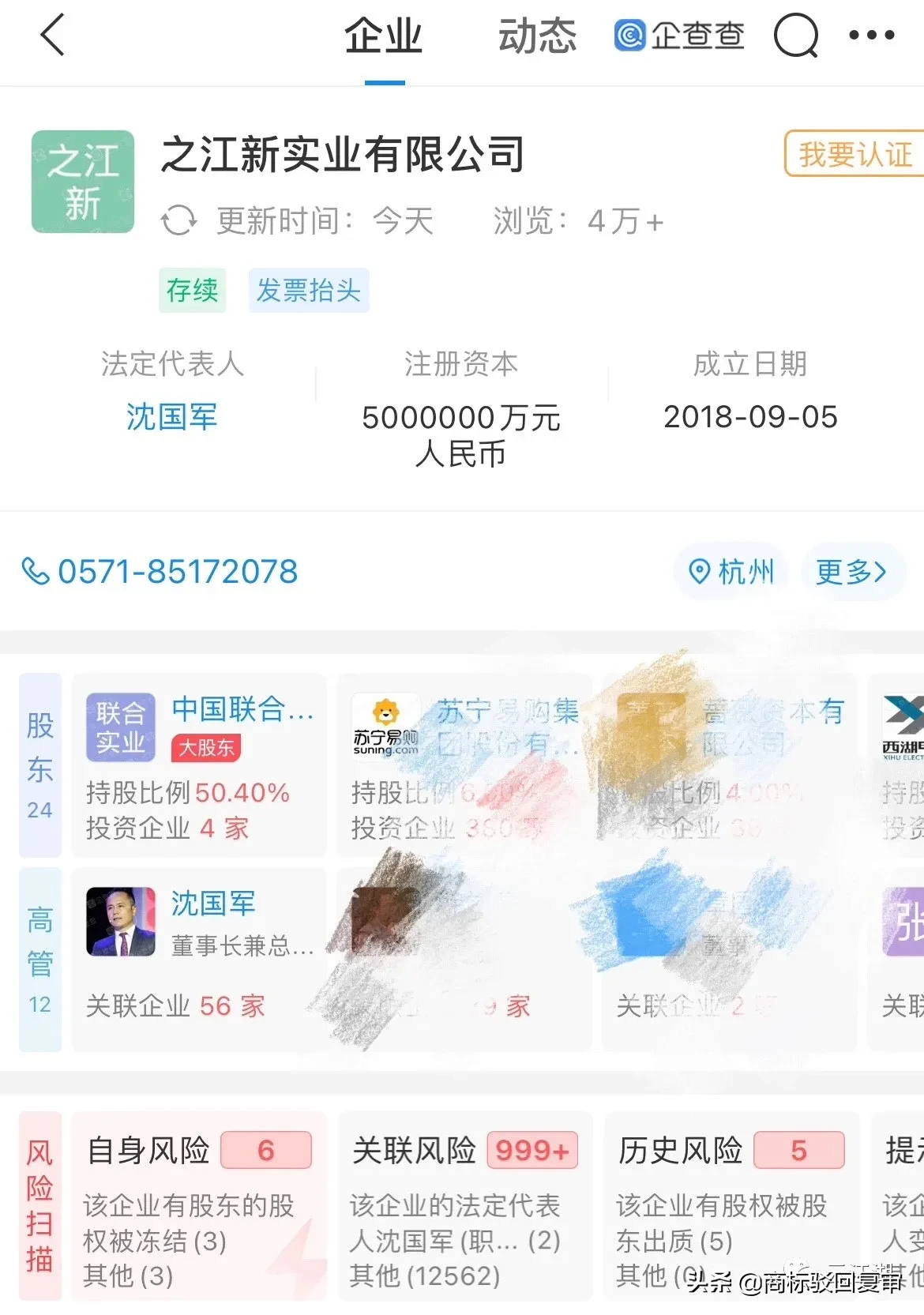Open the 高管 12 section

click(x=40, y=959)
